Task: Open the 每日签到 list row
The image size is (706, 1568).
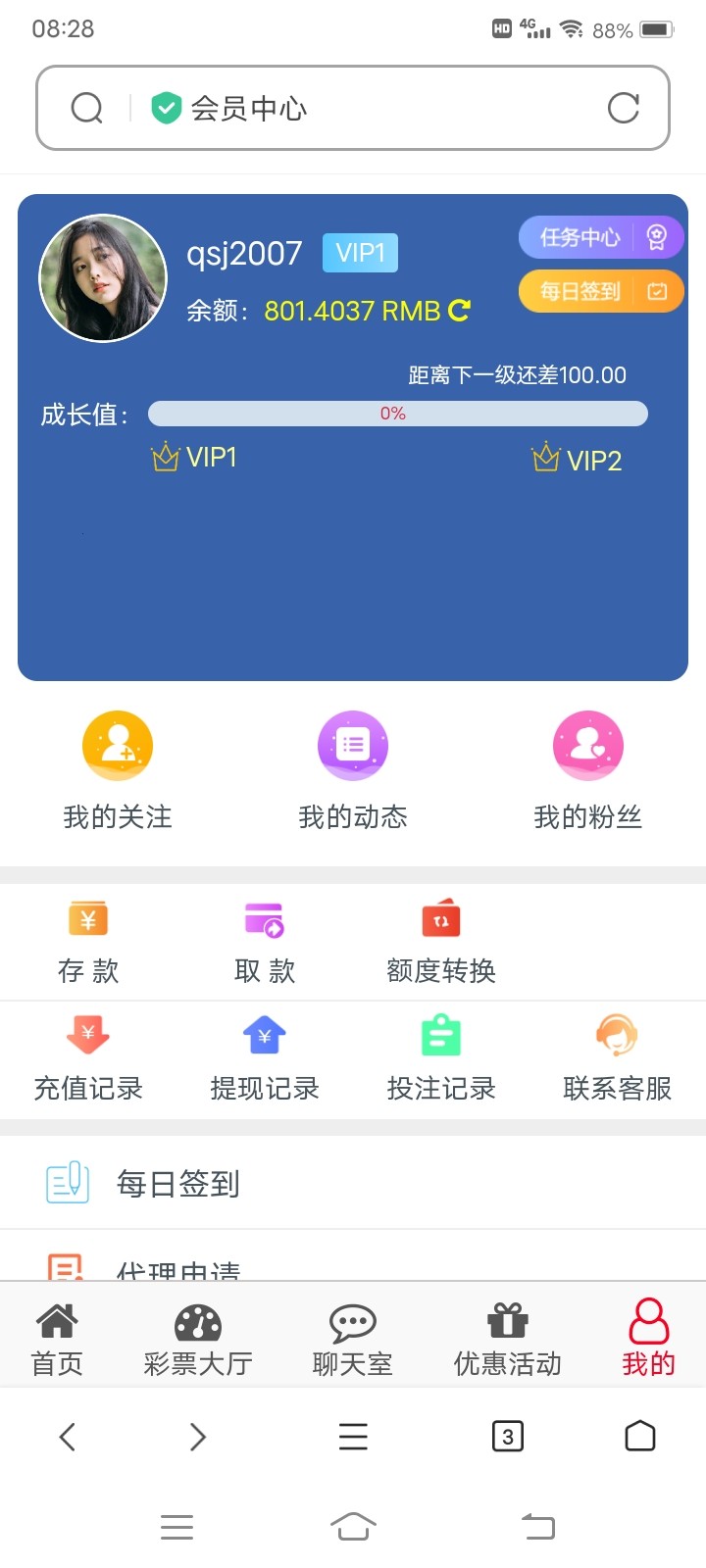Action: click(353, 1184)
